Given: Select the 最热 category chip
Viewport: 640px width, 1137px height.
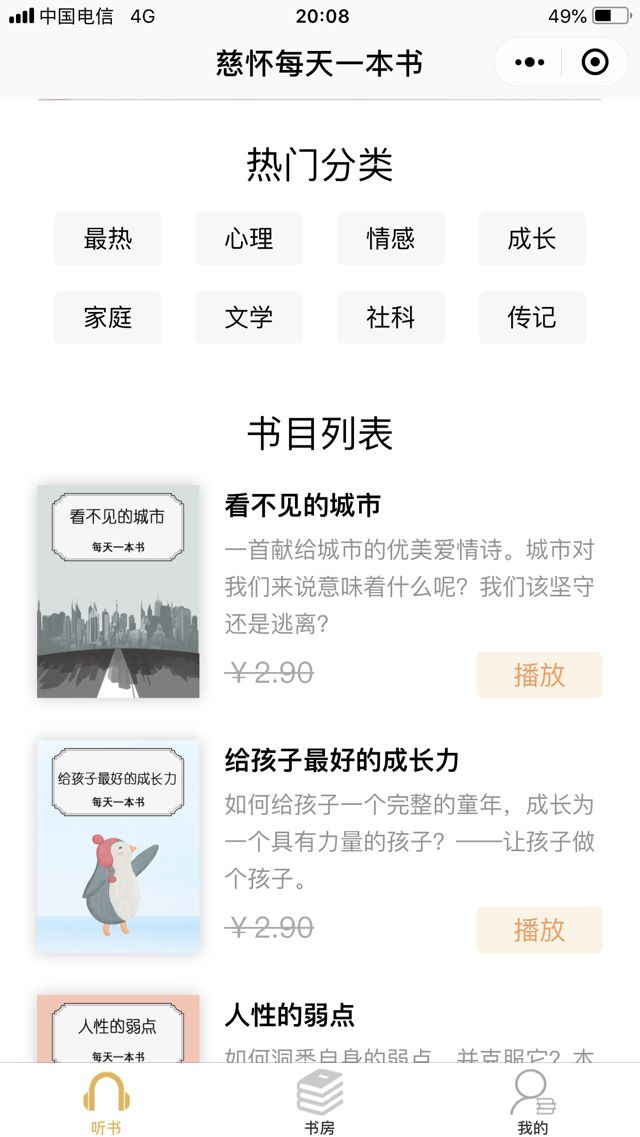Looking at the screenshot, I should (x=108, y=239).
